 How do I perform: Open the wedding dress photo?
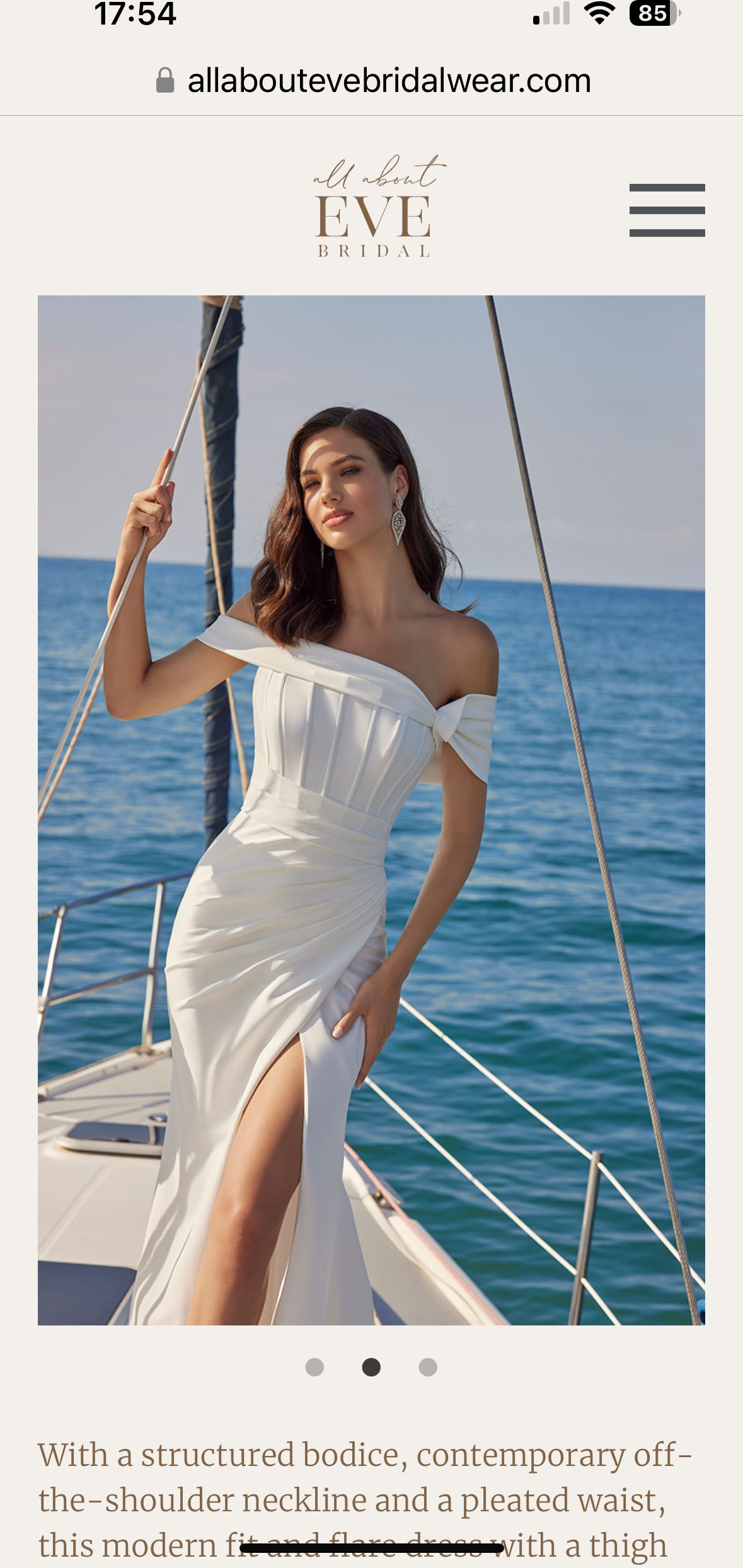pyautogui.click(x=371, y=810)
